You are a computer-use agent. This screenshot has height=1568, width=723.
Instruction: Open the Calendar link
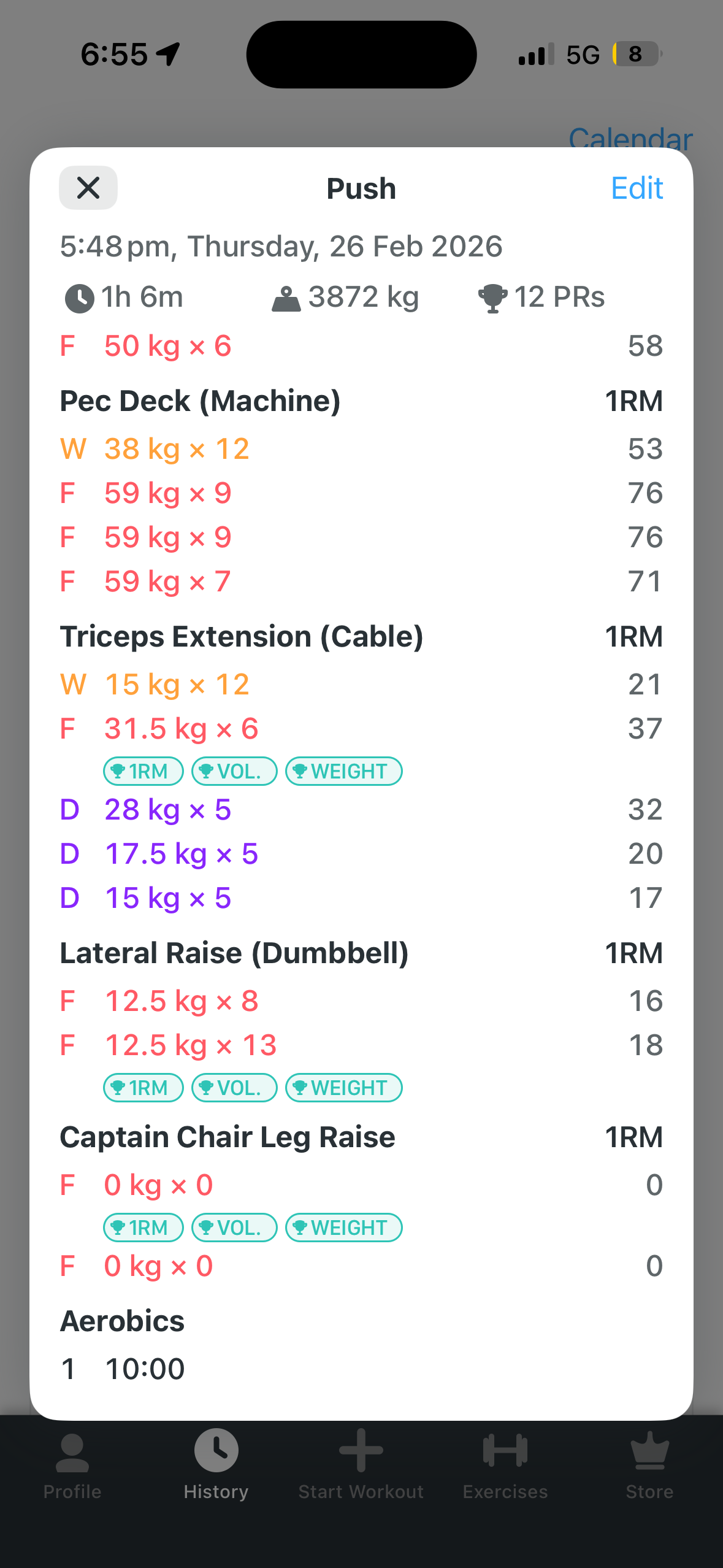click(630, 139)
